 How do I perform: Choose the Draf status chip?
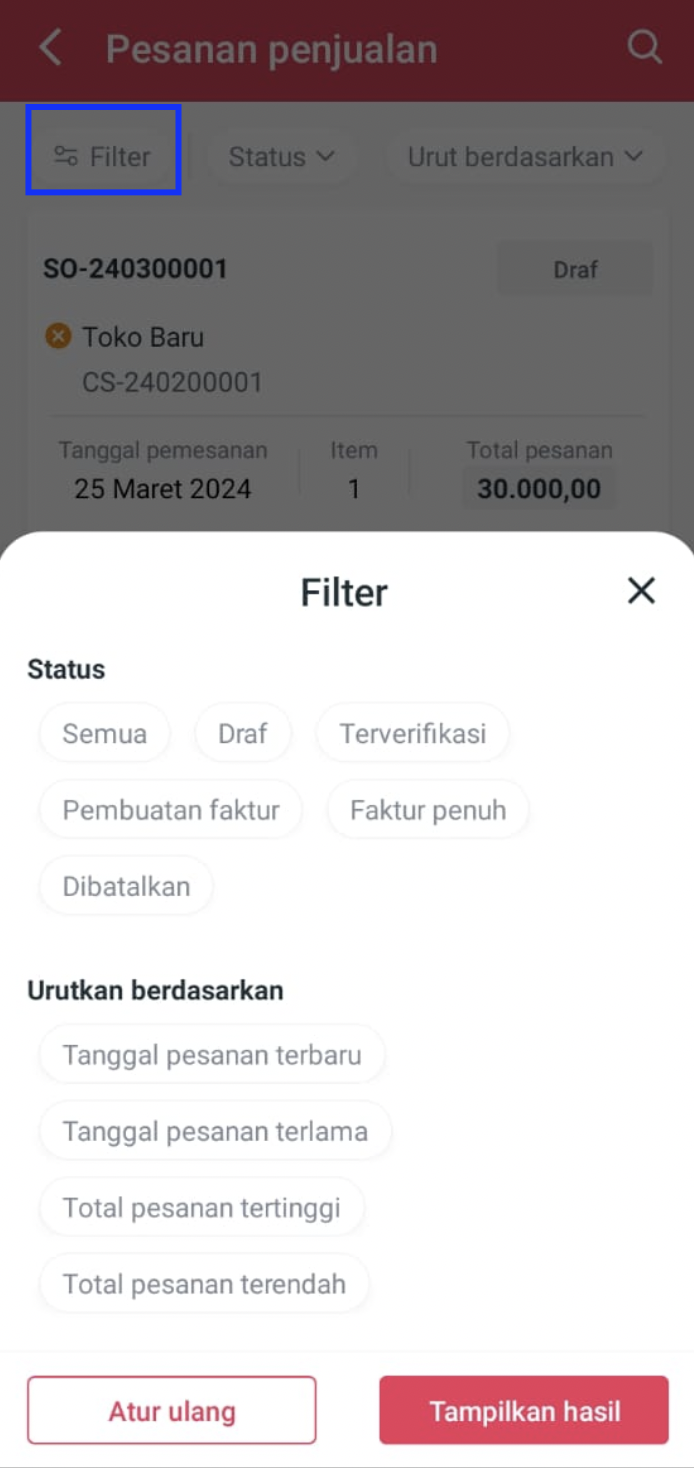pyautogui.click(x=243, y=733)
